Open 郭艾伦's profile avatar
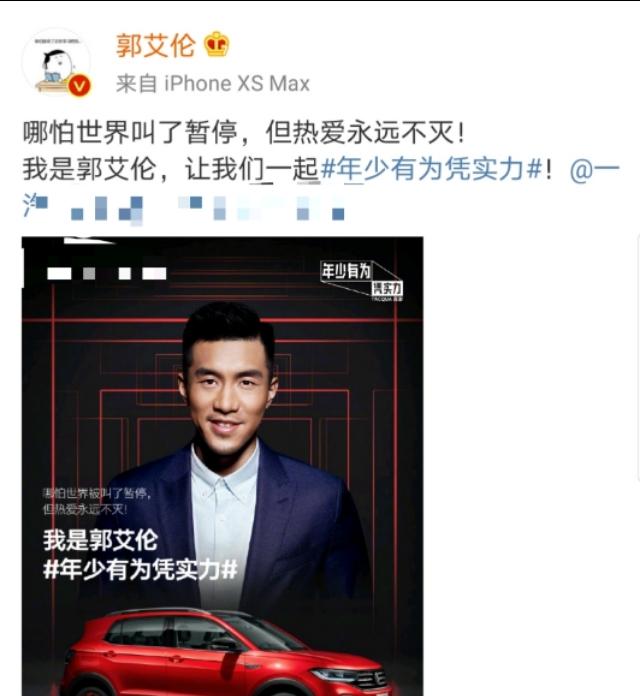 [56, 62]
